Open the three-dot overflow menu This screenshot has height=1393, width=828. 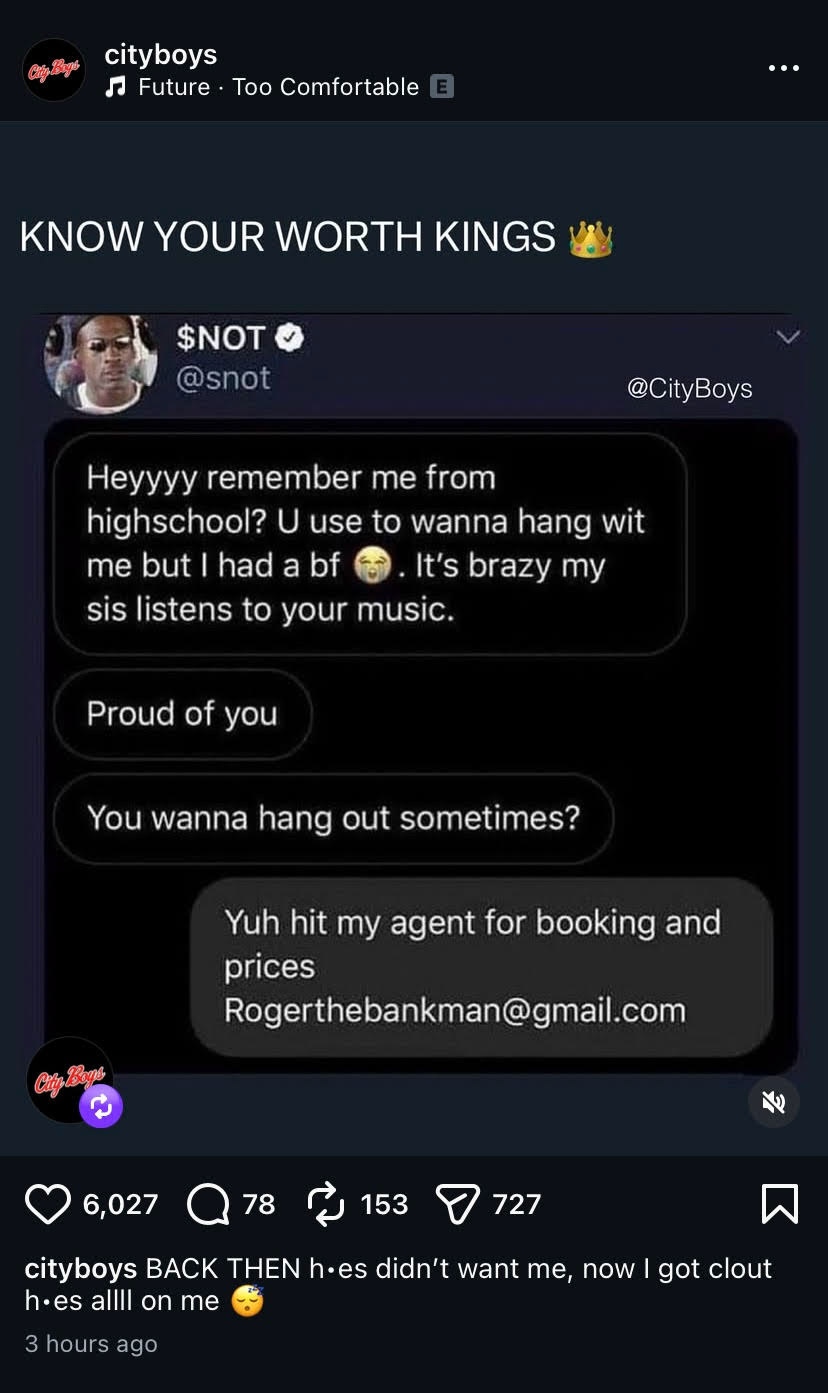783,68
